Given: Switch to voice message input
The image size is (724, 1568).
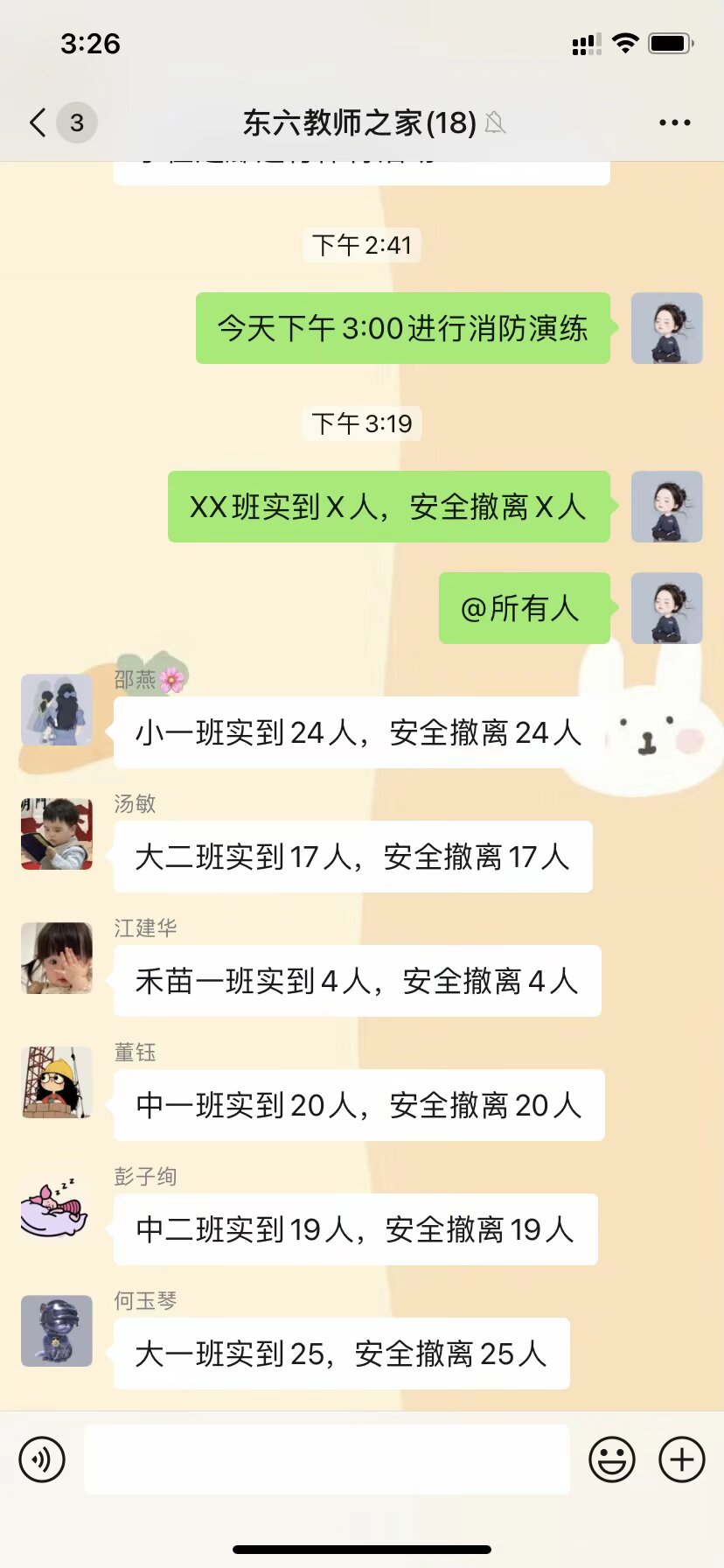Looking at the screenshot, I should tap(42, 1459).
